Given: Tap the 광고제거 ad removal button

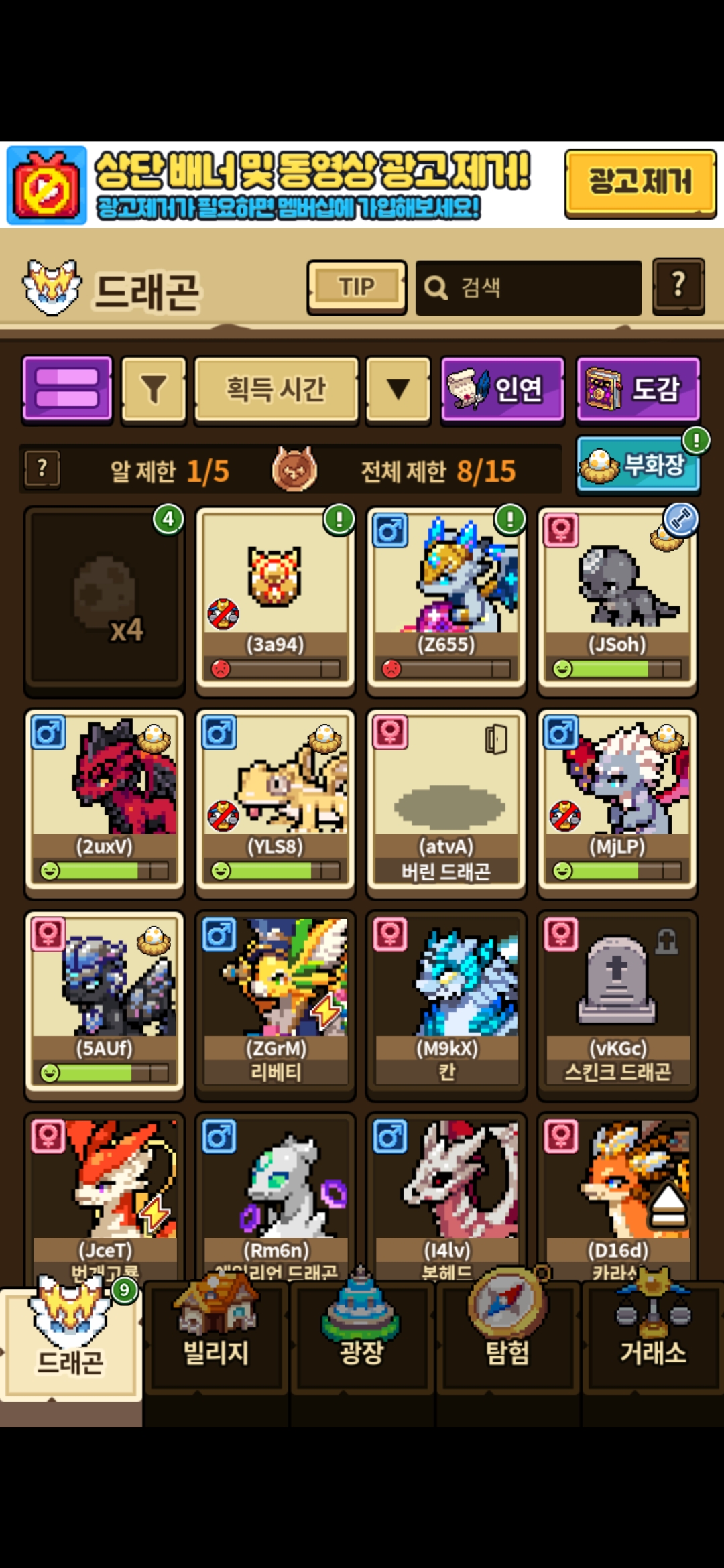Looking at the screenshot, I should [640, 183].
